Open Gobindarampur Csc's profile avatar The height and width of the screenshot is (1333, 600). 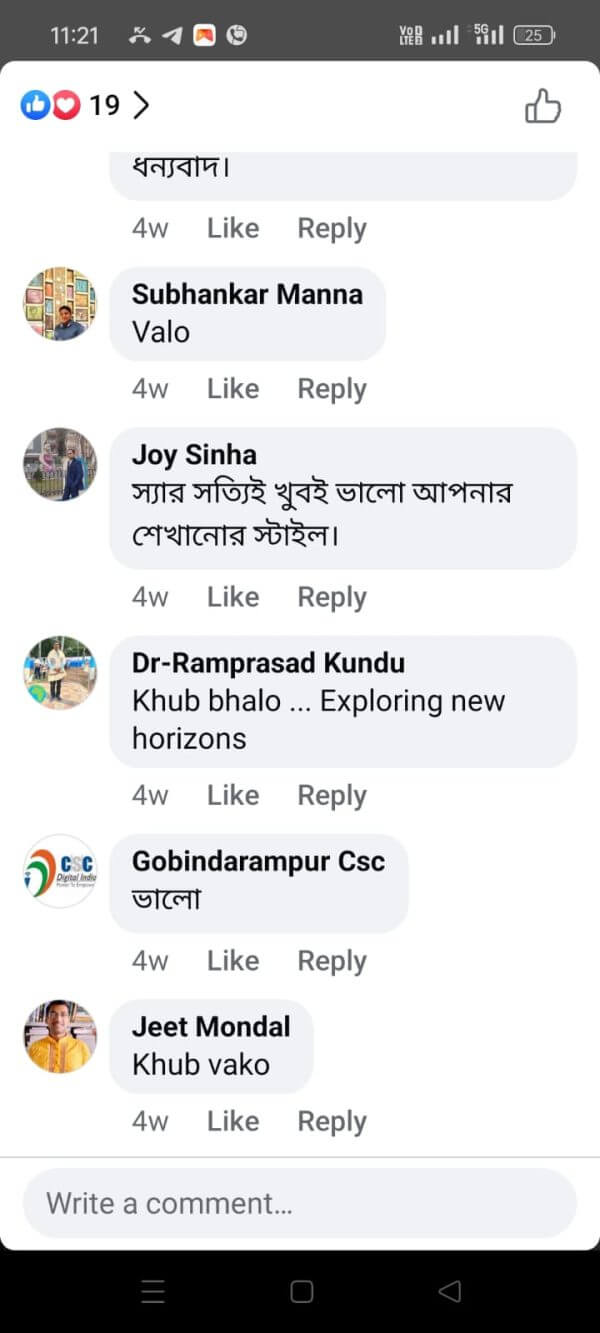coord(60,871)
